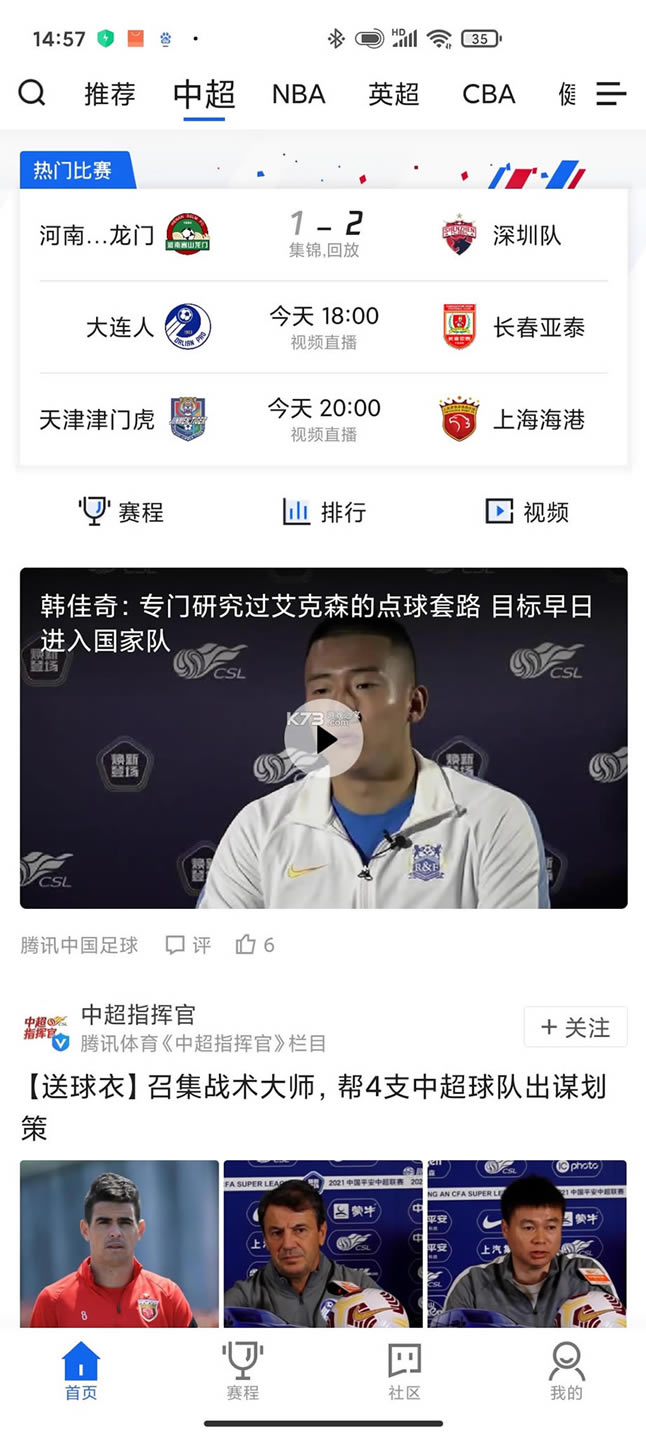
Task: Go to the CBA tab
Action: click(x=488, y=94)
